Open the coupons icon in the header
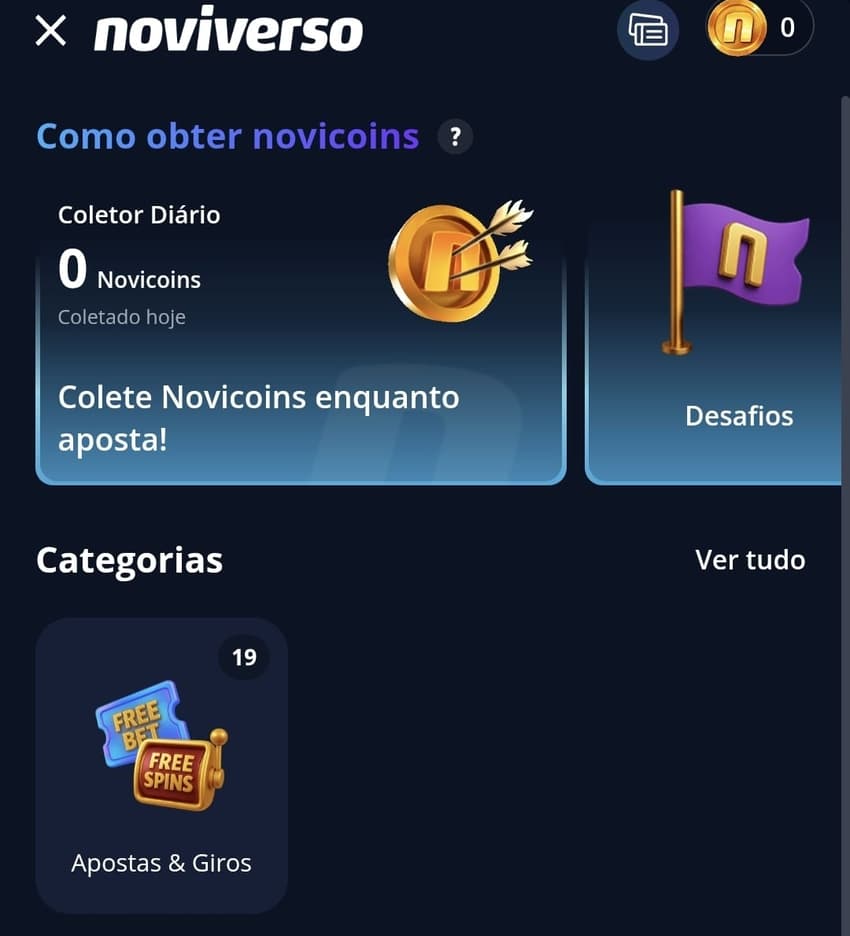This screenshot has height=936, width=850. pos(647,30)
